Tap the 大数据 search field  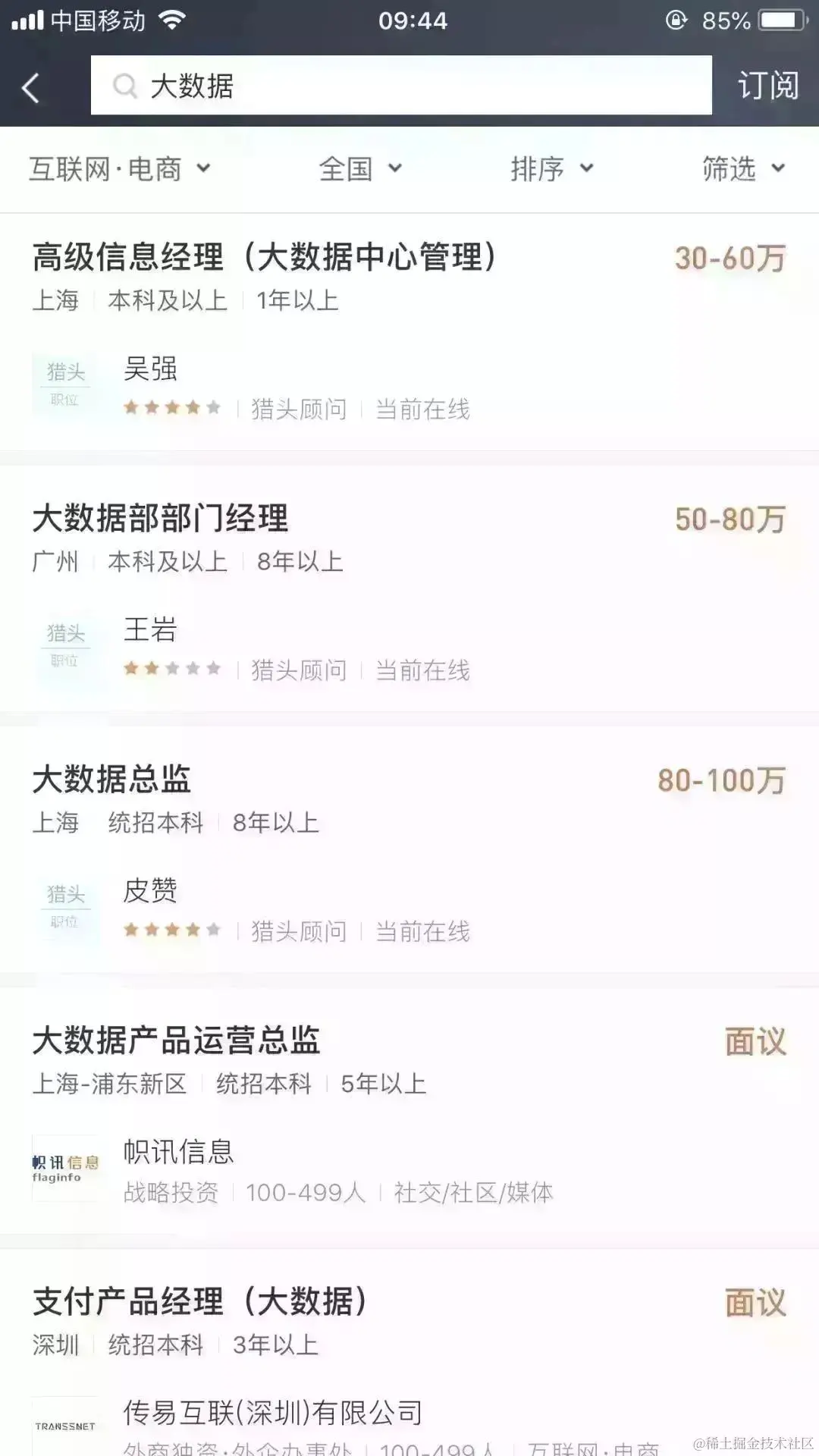coord(400,86)
